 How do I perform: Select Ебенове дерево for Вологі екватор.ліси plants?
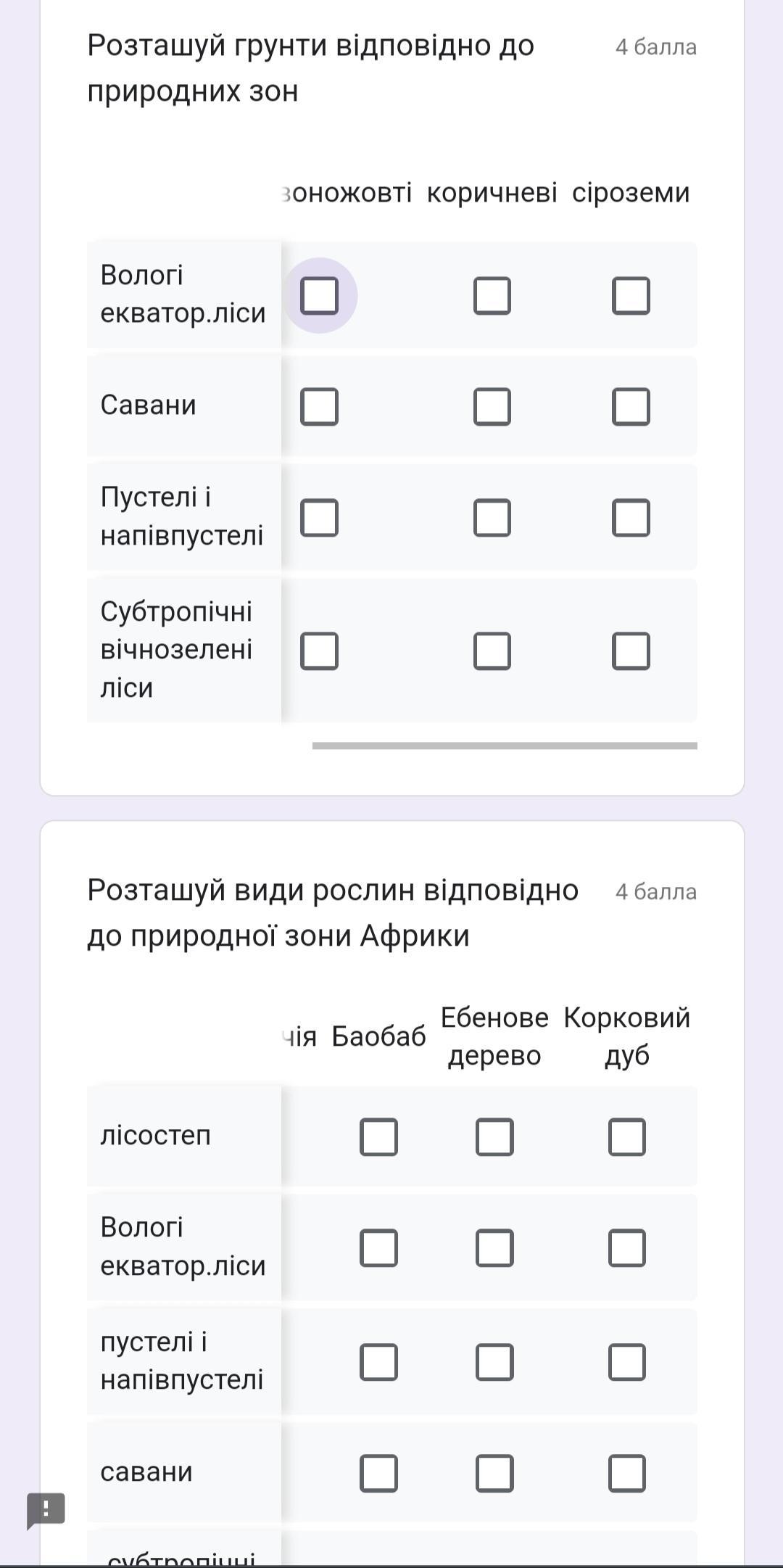[494, 1247]
